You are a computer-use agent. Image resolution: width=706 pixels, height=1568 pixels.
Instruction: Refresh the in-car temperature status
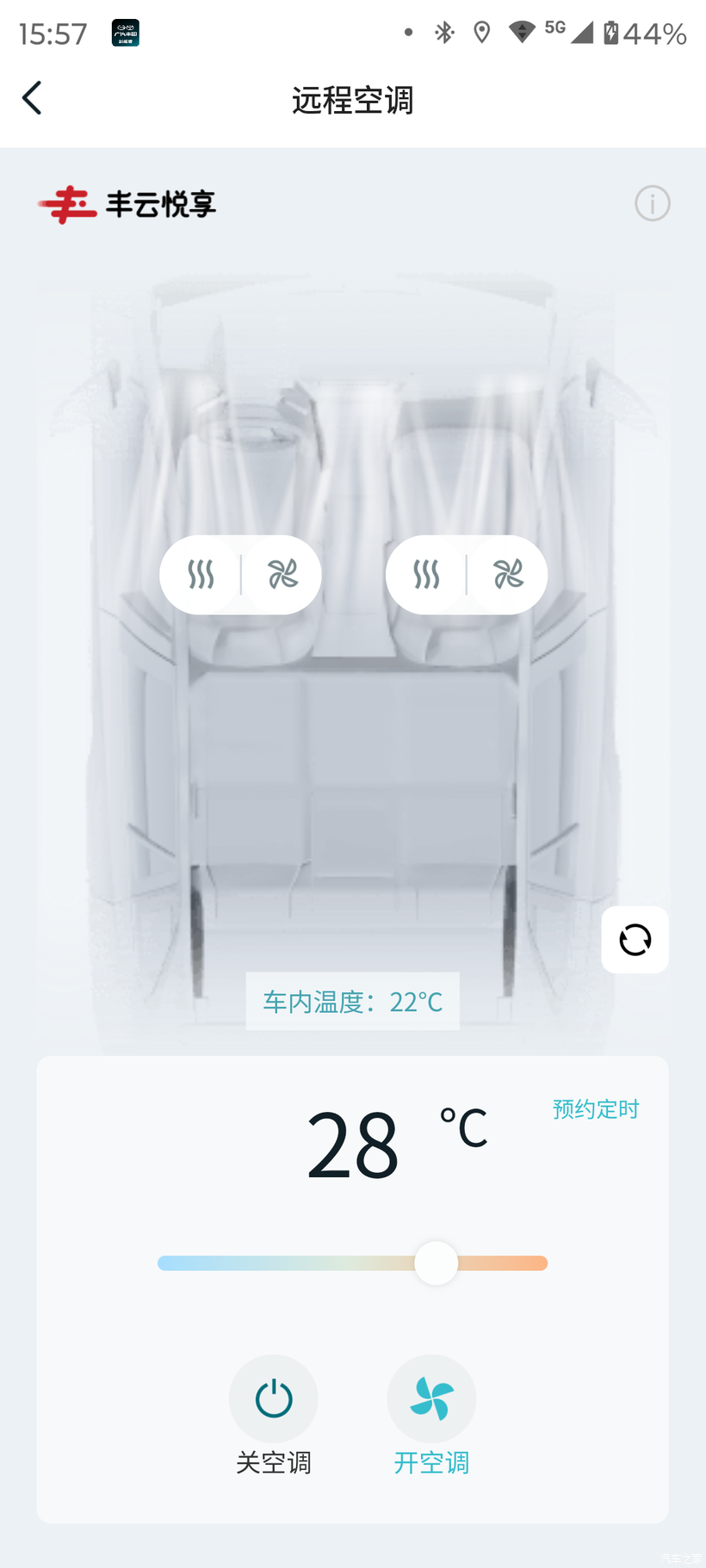(x=635, y=940)
